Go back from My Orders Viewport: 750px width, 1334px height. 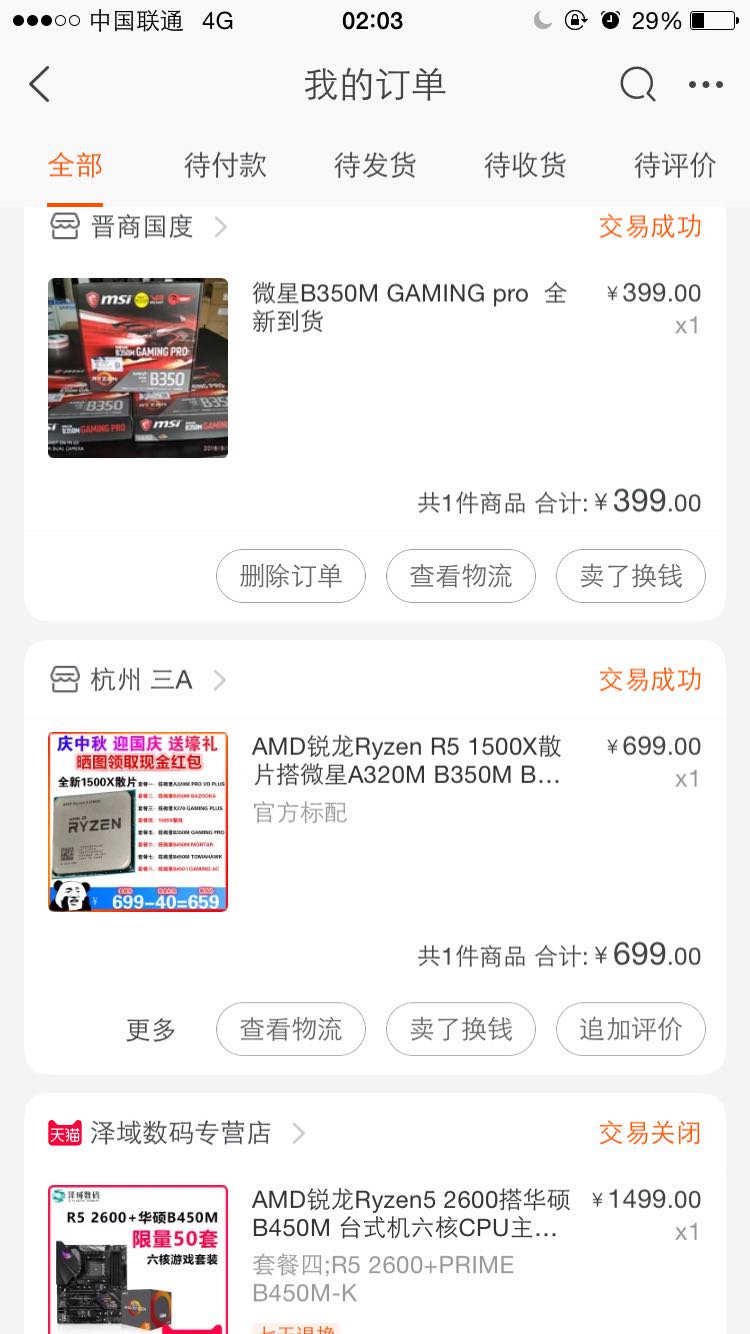click(x=40, y=85)
